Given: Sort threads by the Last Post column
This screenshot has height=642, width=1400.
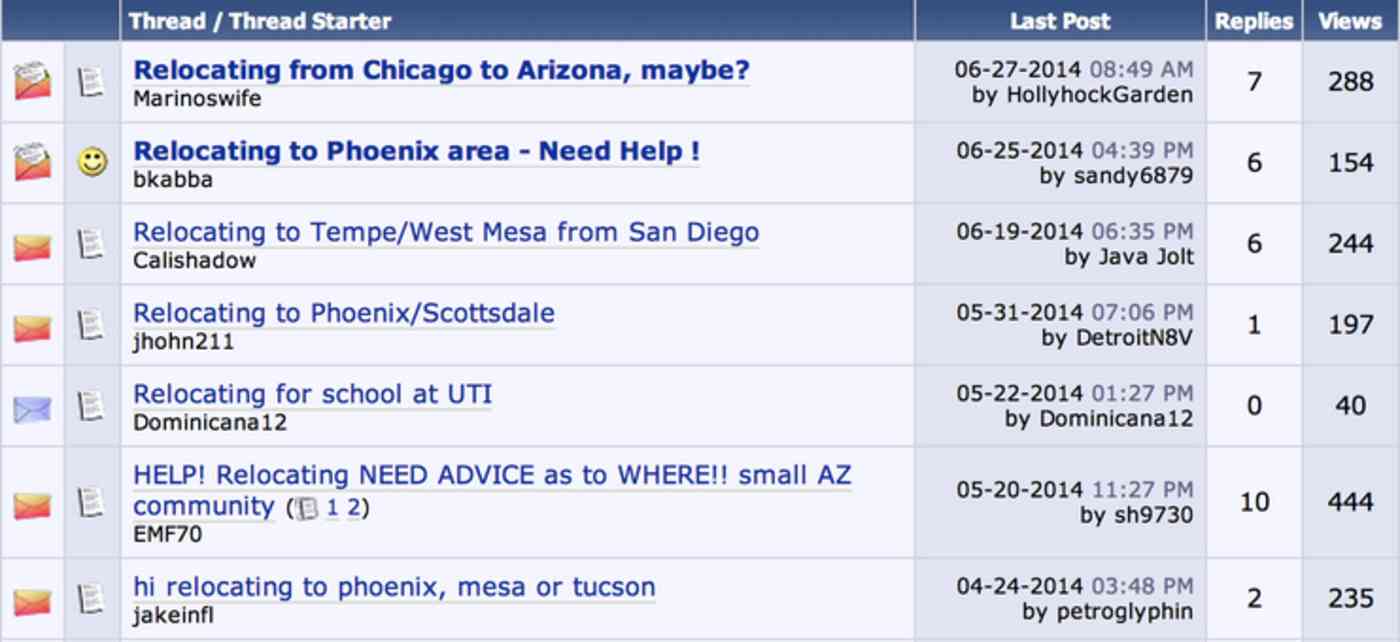Looking at the screenshot, I should pyautogui.click(x=1060, y=21).
